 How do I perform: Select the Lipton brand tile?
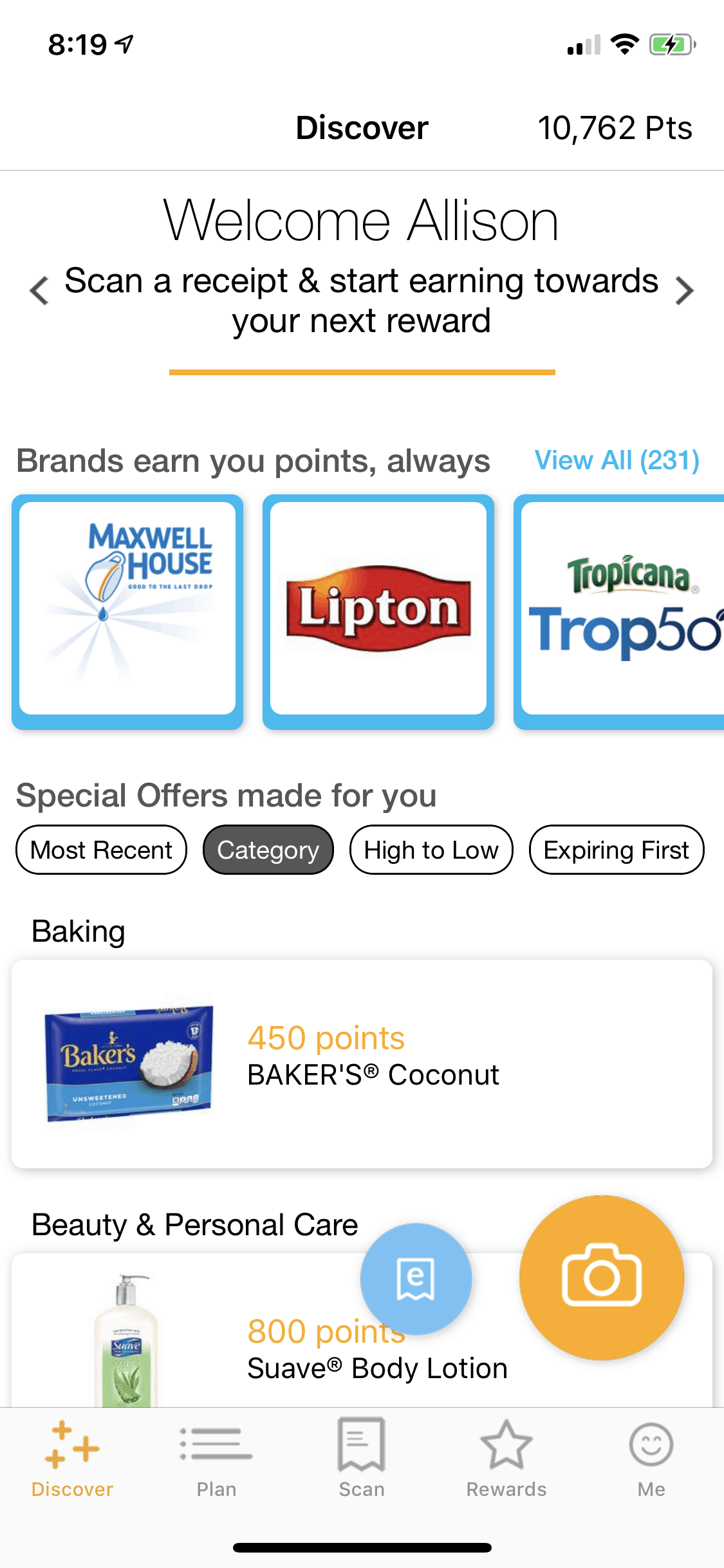378,613
